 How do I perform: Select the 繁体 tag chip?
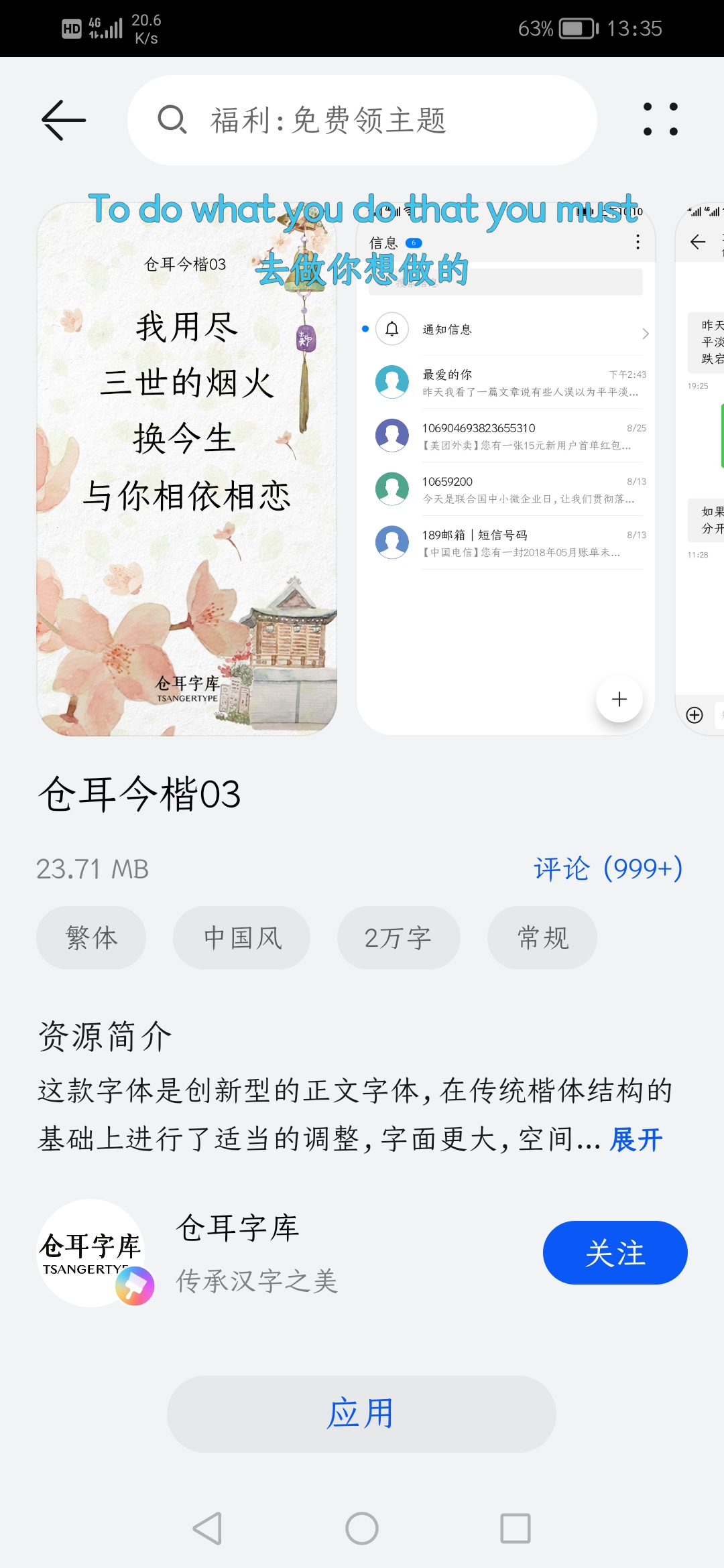91,937
